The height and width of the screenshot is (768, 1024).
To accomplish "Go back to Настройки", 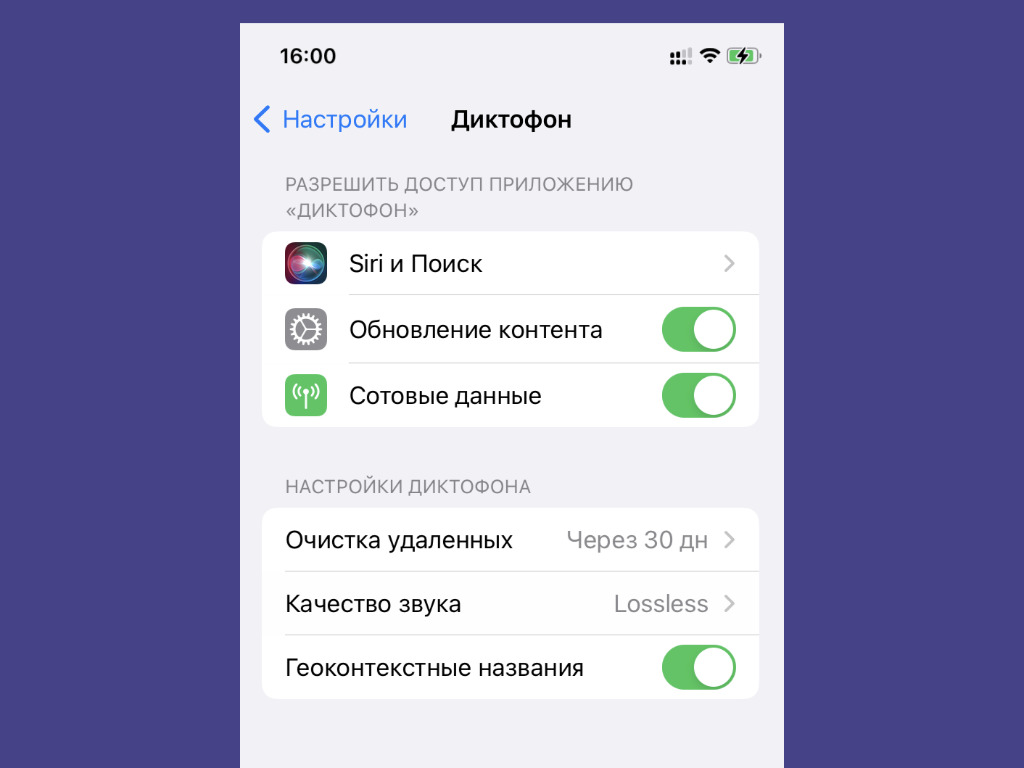I will pyautogui.click(x=330, y=120).
